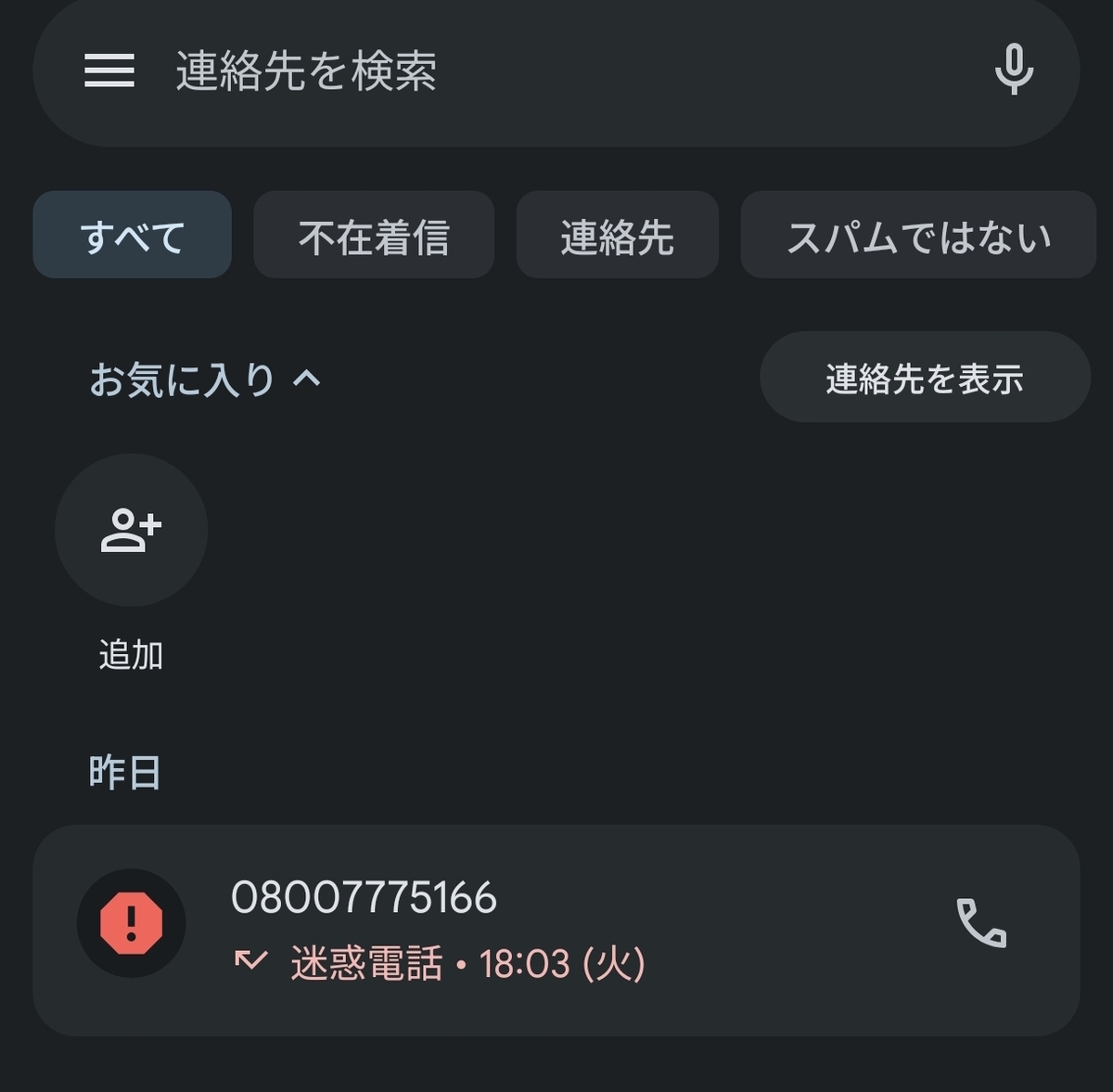
Task: Filter by スパムではない
Action: click(917, 236)
